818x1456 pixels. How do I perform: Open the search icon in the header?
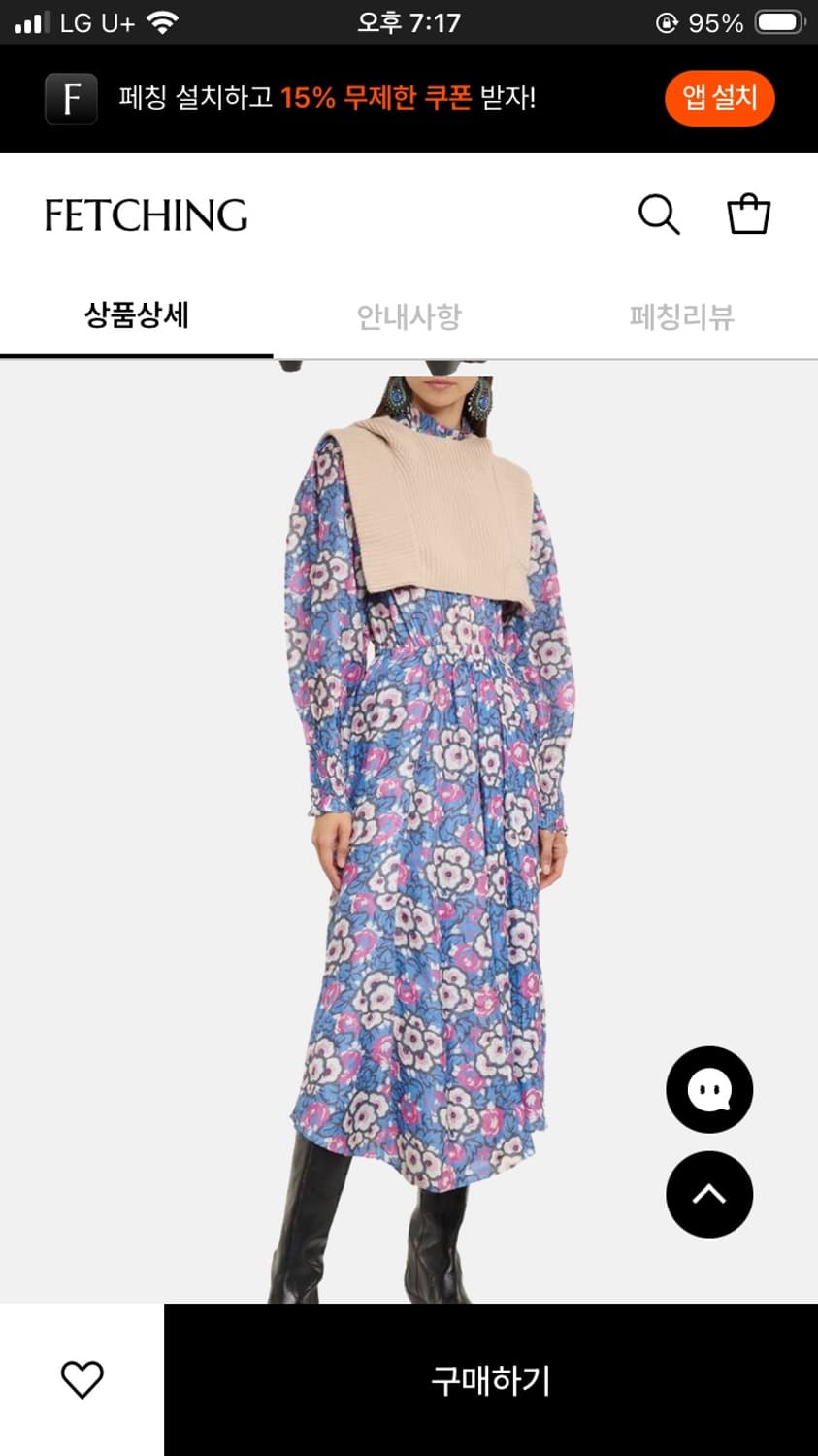[x=660, y=215]
